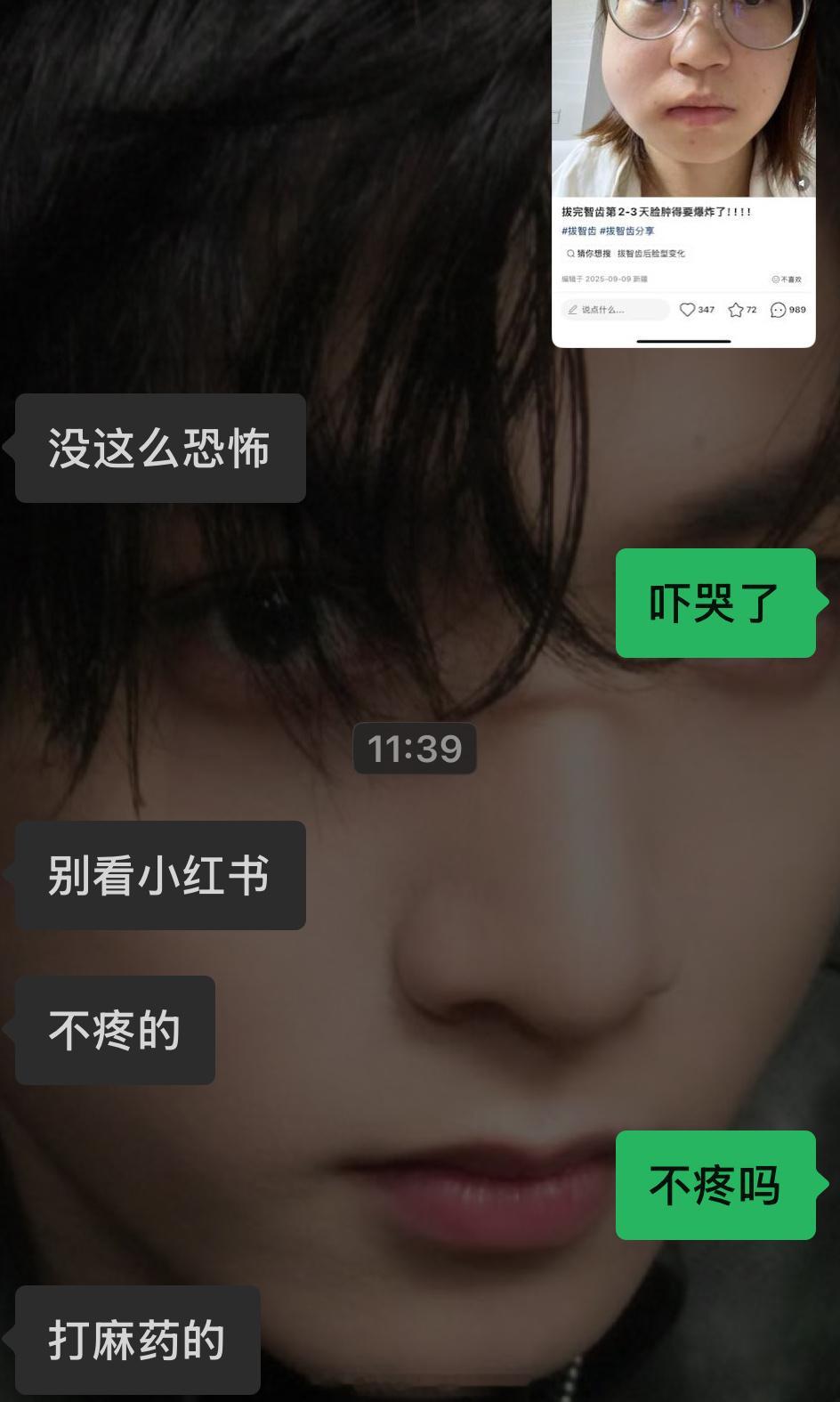Toggle the mute speaker on the post image
This screenshot has height=1402, width=840.
[x=803, y=181]
